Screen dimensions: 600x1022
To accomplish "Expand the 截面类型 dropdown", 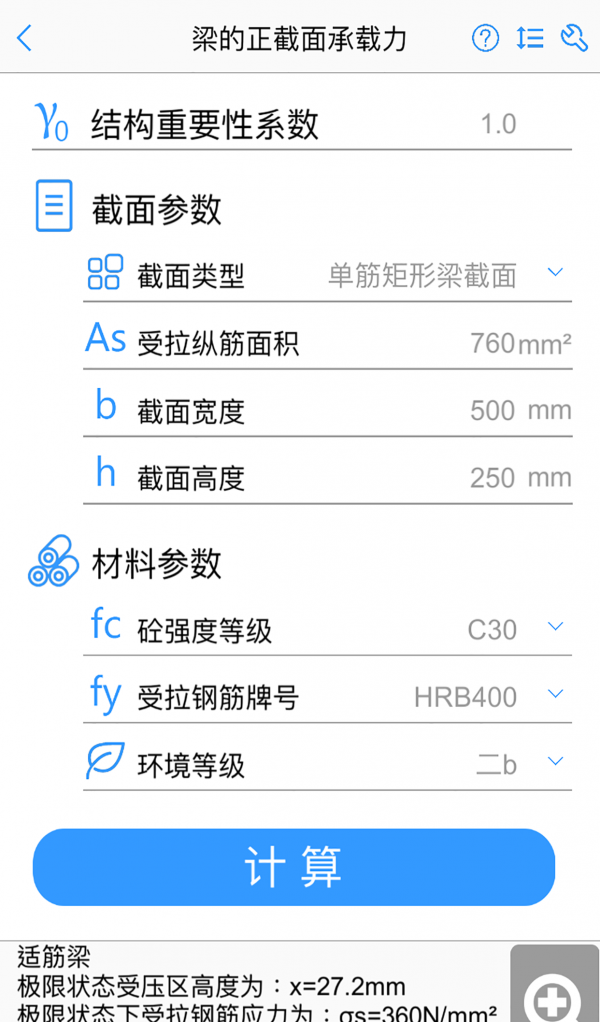I will pos(556,273).
